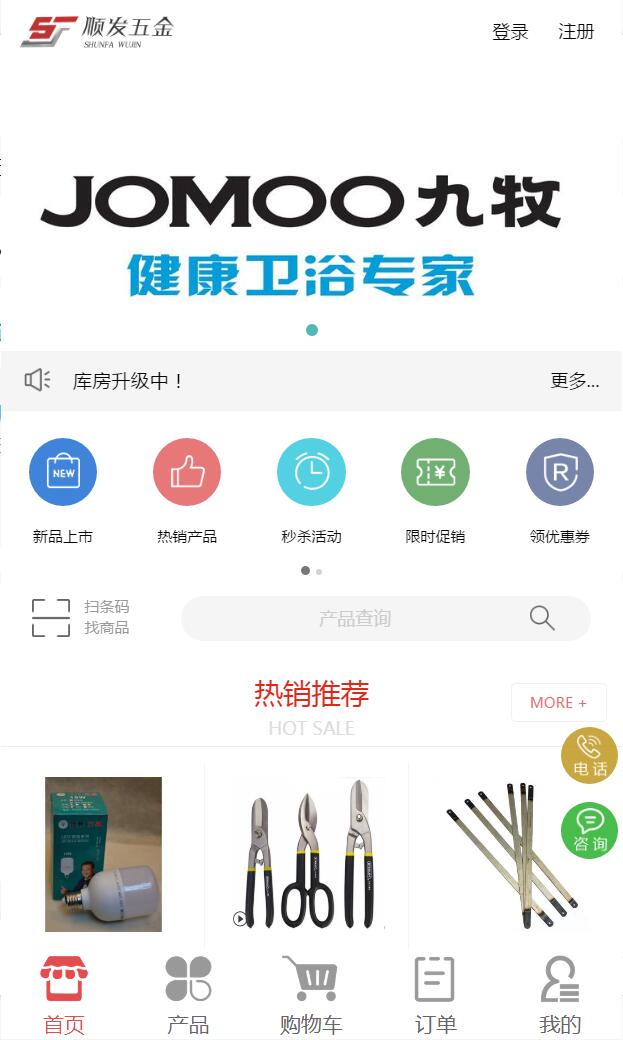This screenshot has width=623, height=1040.
Task: Open 领优惠券 coupons
Action: click(560, 490)
